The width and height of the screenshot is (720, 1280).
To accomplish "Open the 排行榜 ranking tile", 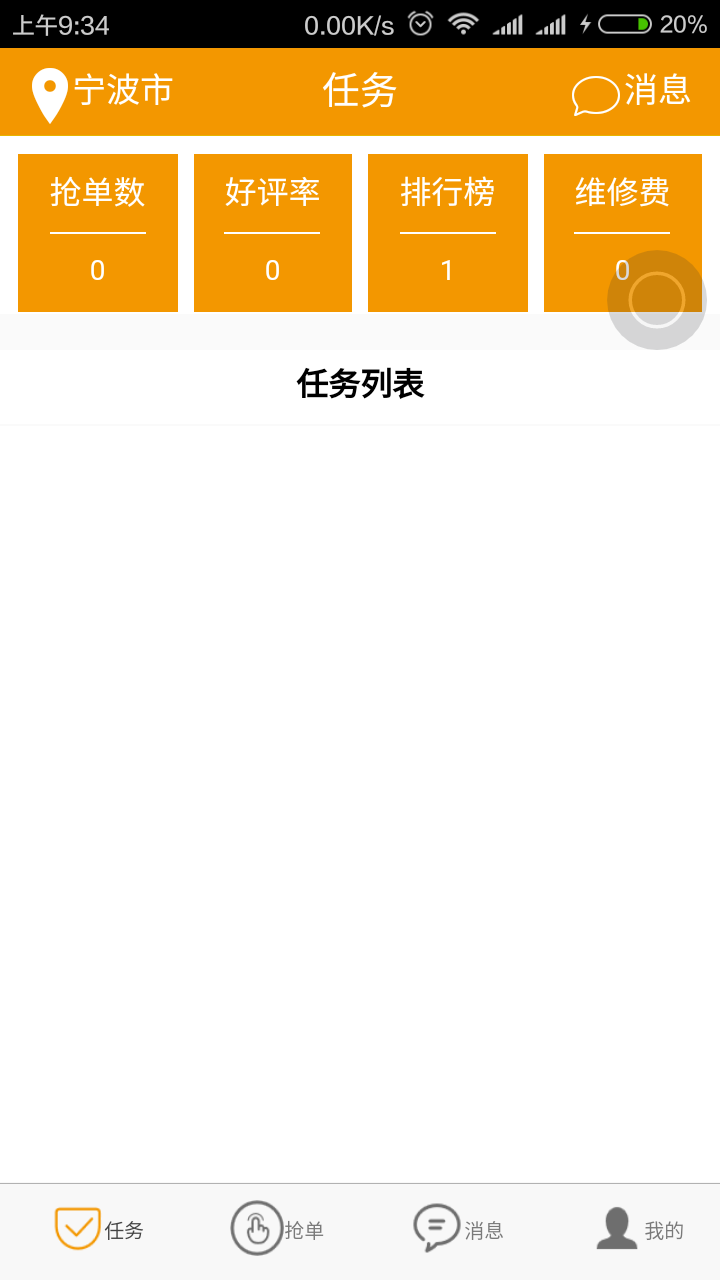I will [447, 232].
